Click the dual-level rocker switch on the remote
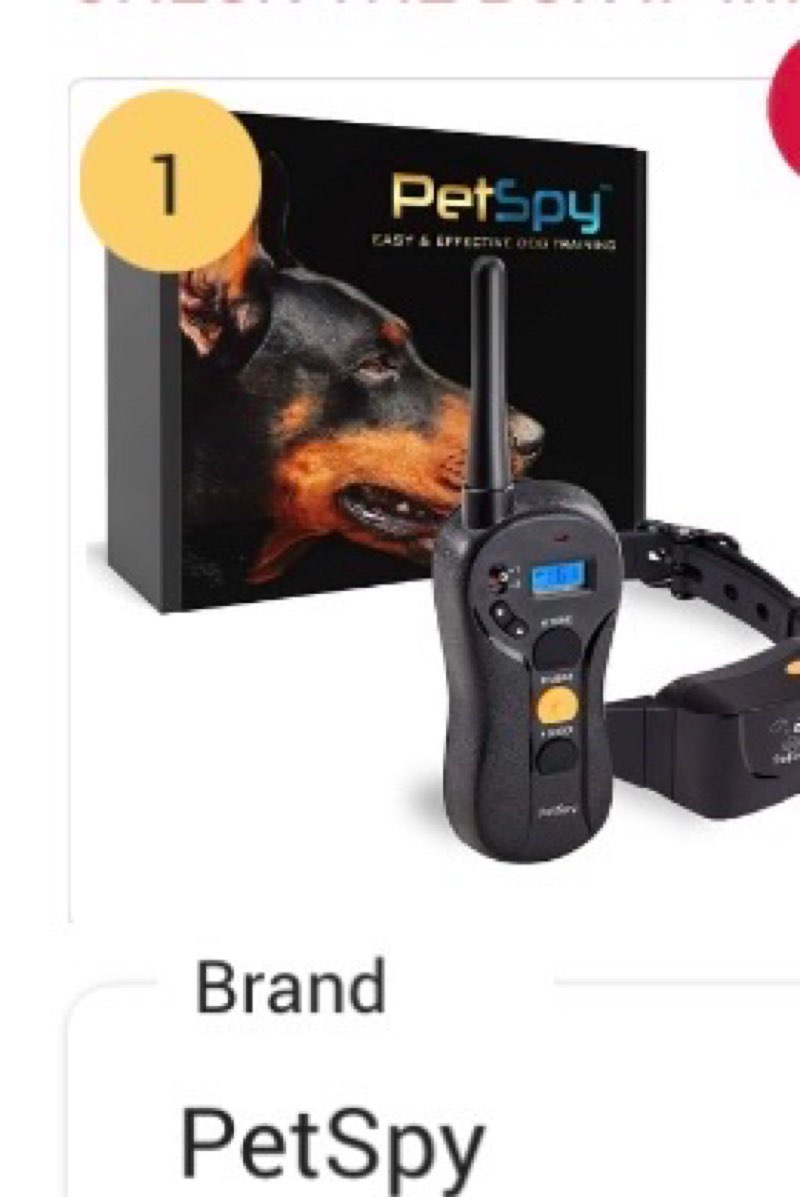The width and height of the screenshot is (800, 1197). [506, 618]
